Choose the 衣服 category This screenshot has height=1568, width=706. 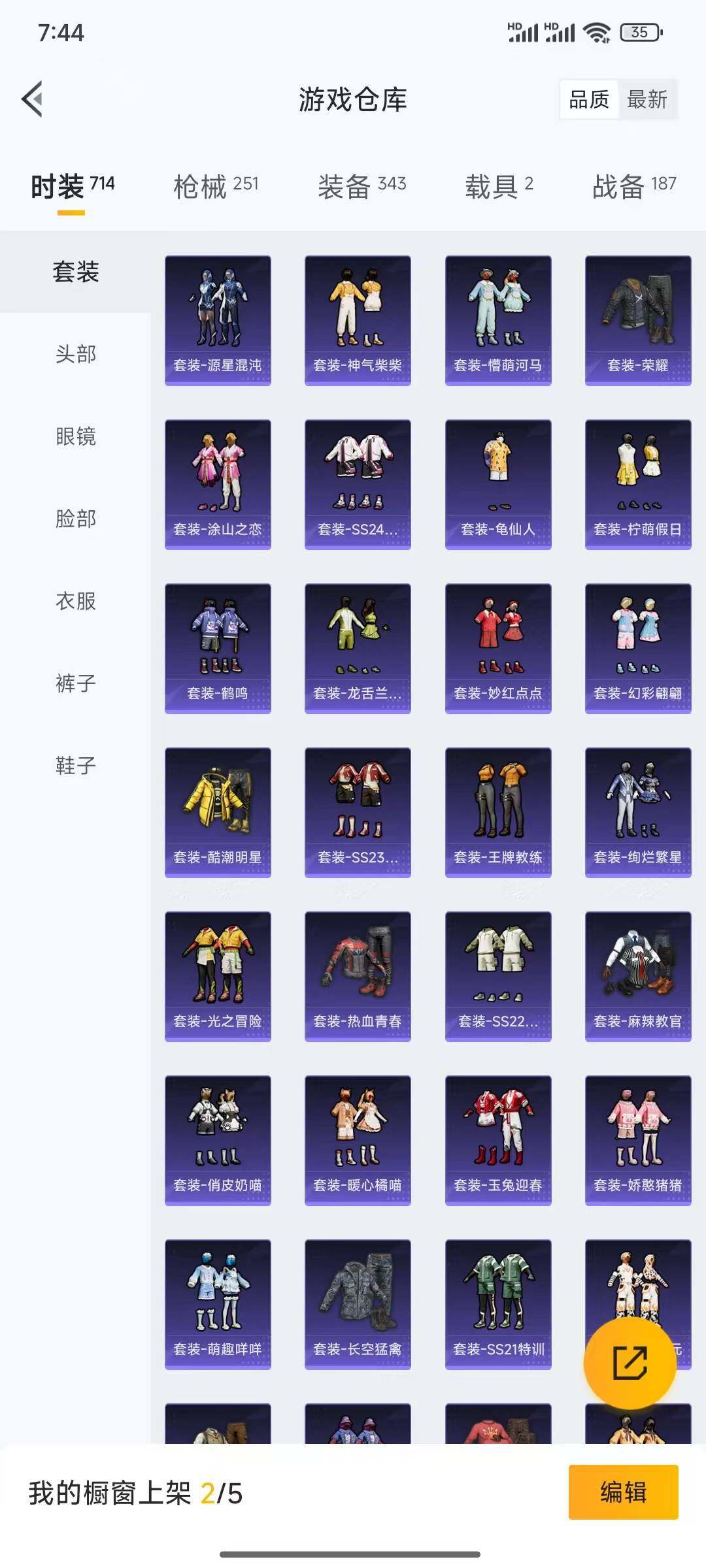[x=75, y=601]
